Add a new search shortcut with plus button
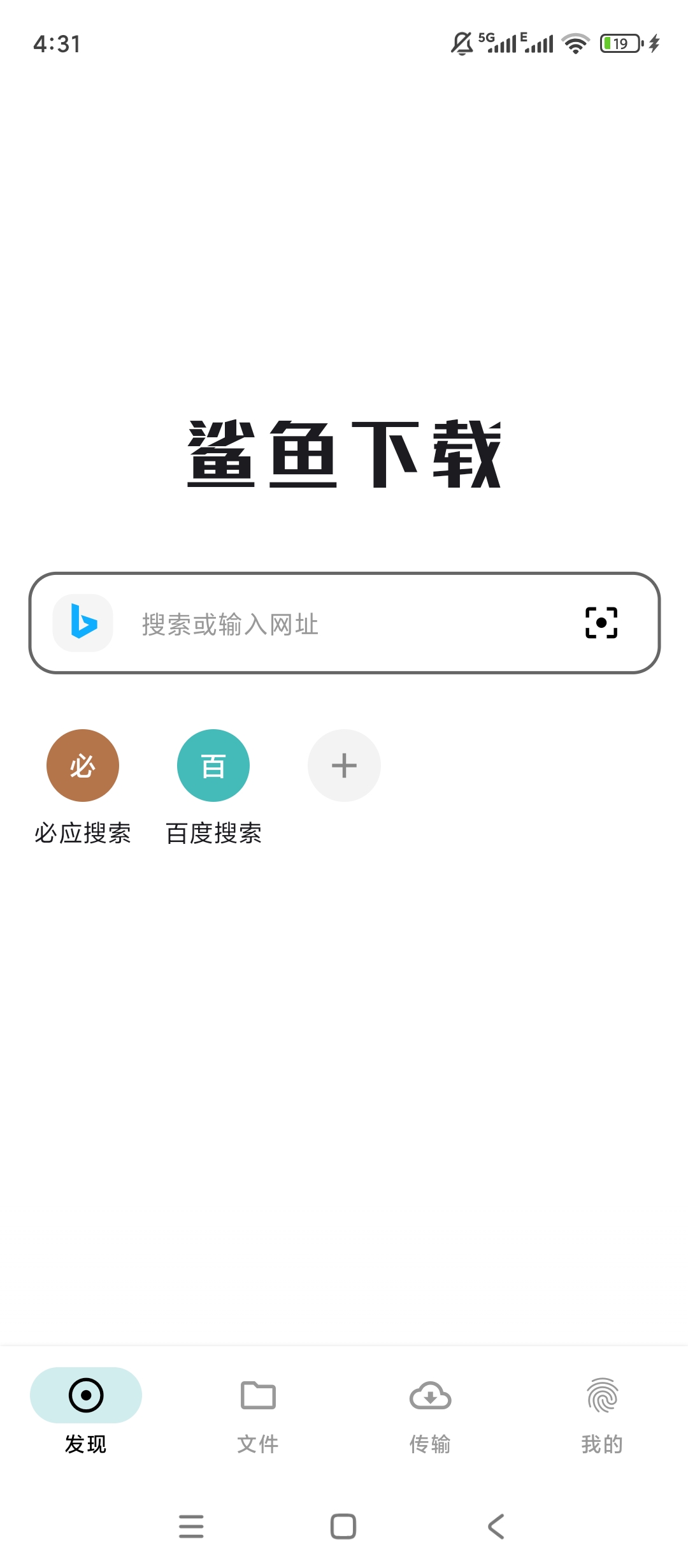 point(344,765)
